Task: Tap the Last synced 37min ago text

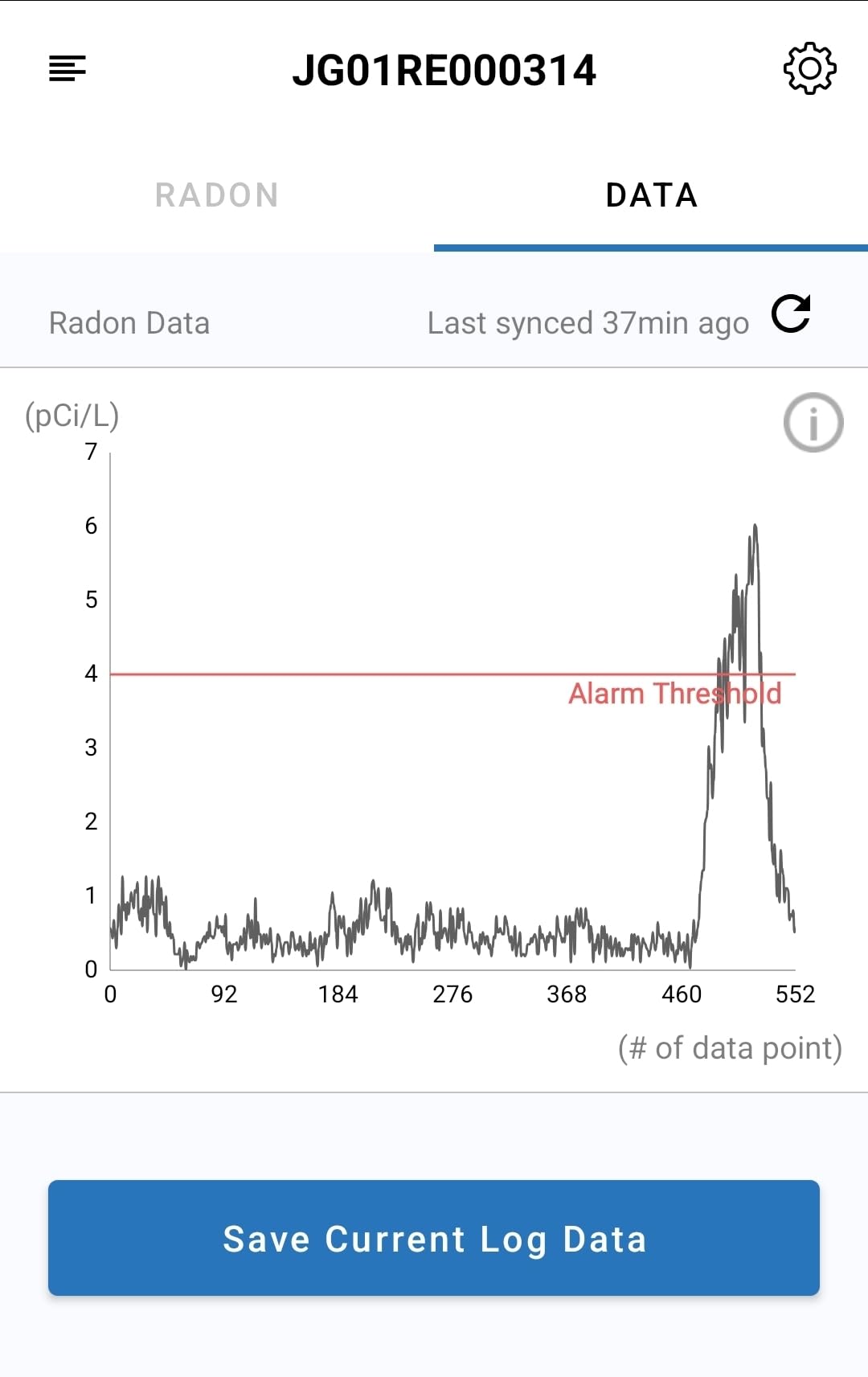Action: click(589, 322)
